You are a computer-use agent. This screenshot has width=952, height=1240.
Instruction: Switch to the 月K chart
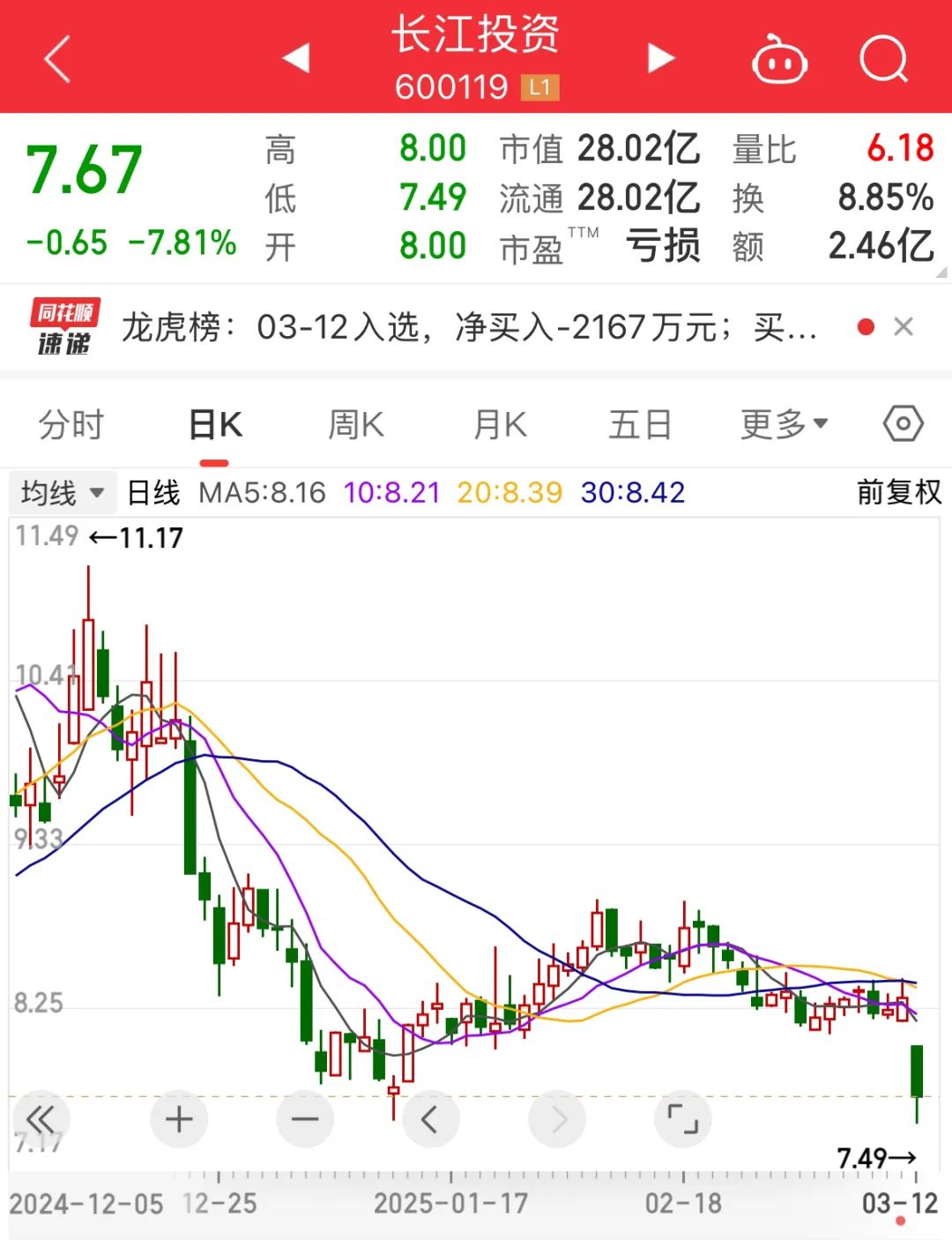pyautogui.click(x=499, y=425)
